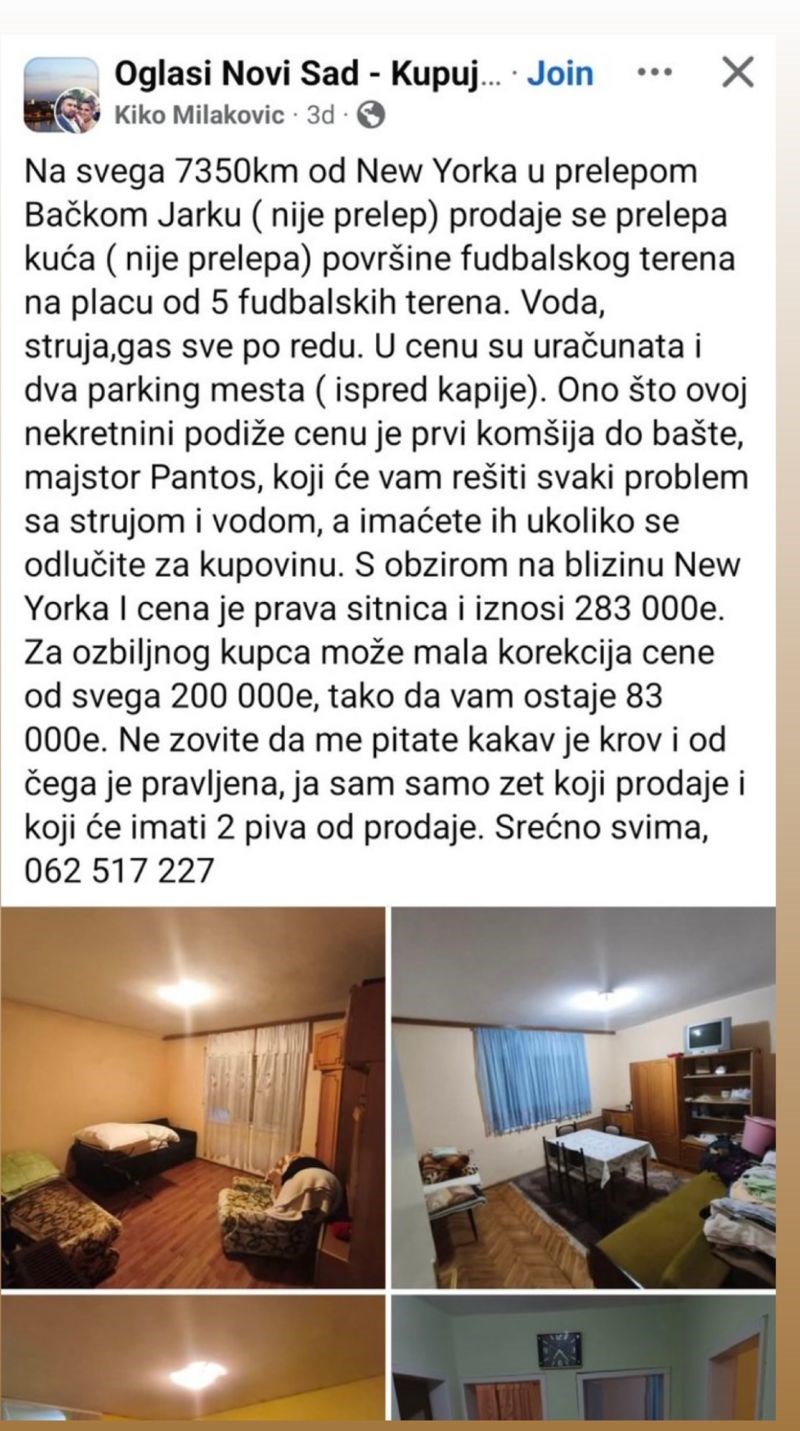Open the hallway photo with wall clock
Image resolution: width=800 pixels, height=1431 pixels.
(x=583, y=1358)
